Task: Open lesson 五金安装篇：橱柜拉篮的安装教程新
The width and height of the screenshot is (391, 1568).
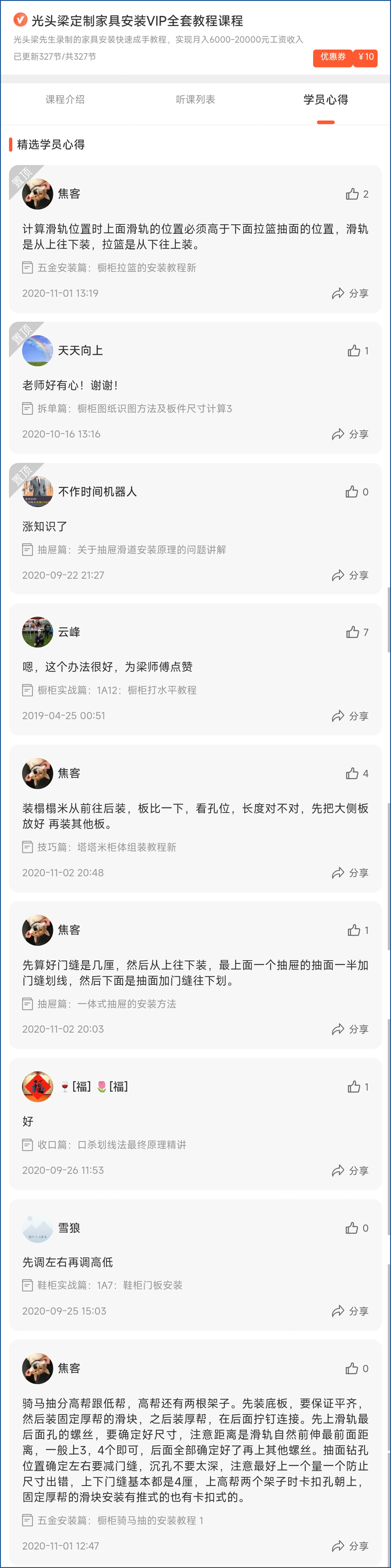Action: (x=116, y=268)
